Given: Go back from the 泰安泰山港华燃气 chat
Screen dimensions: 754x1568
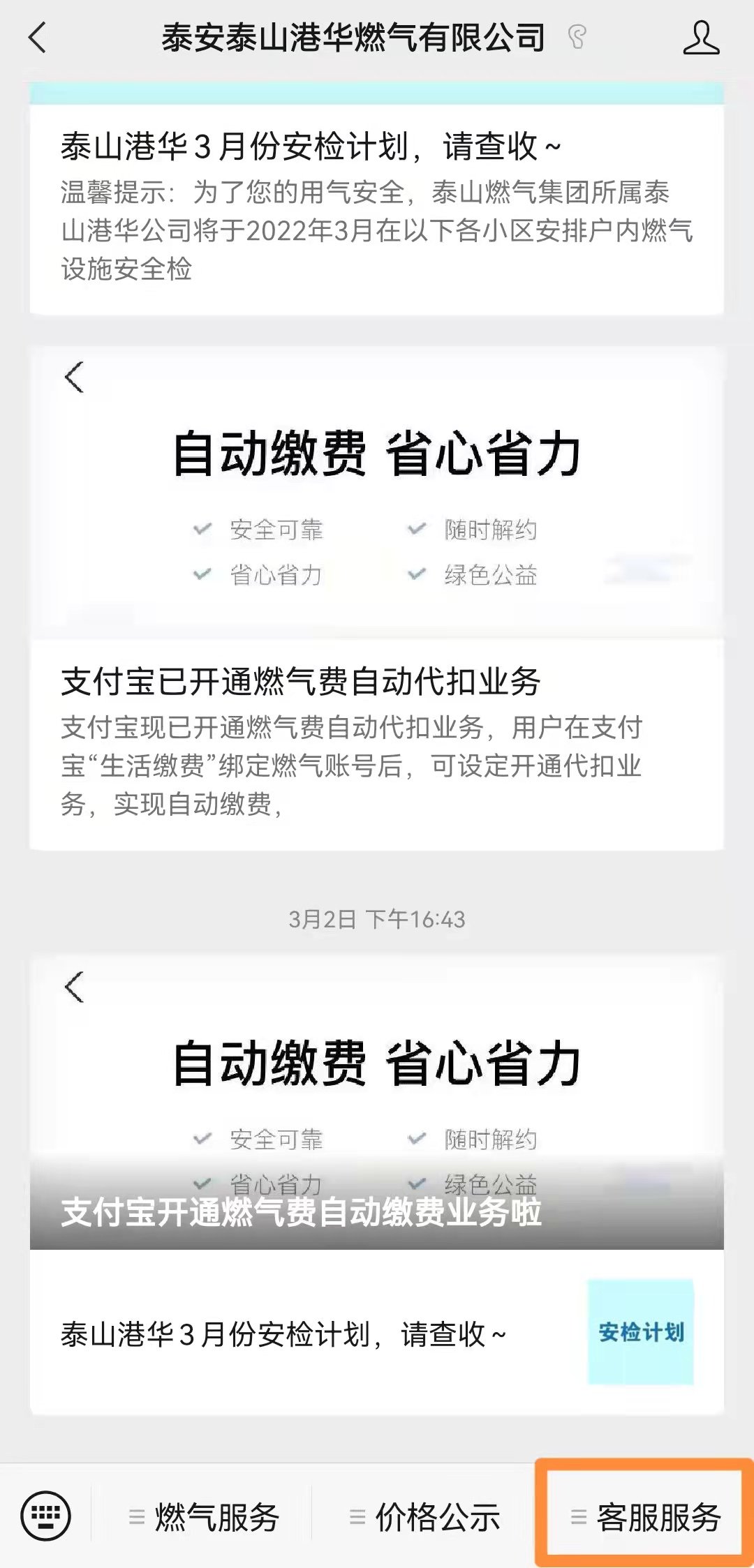Looking at the screenshot, I should 38,38.
